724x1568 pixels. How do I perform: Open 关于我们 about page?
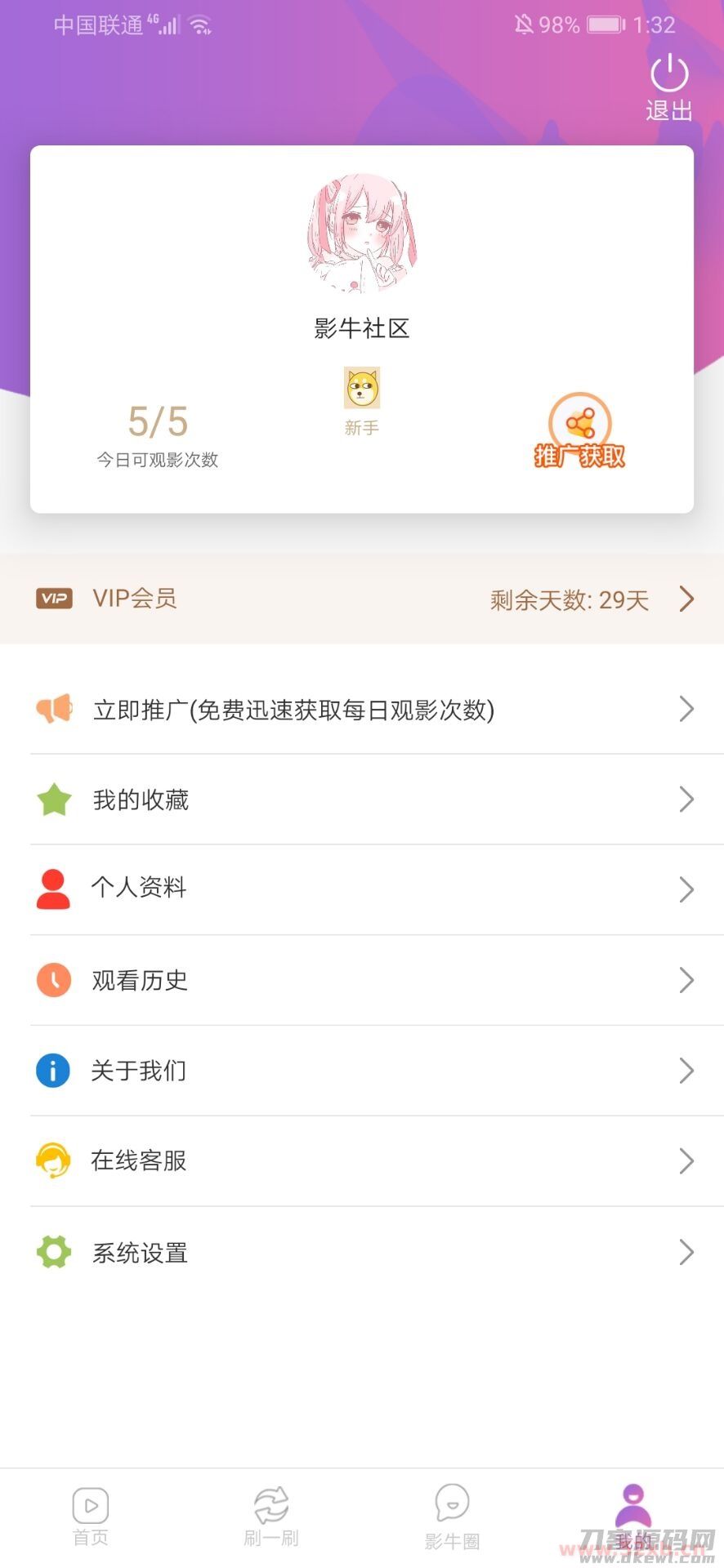pyautogui.click(x=362, y=1070)
